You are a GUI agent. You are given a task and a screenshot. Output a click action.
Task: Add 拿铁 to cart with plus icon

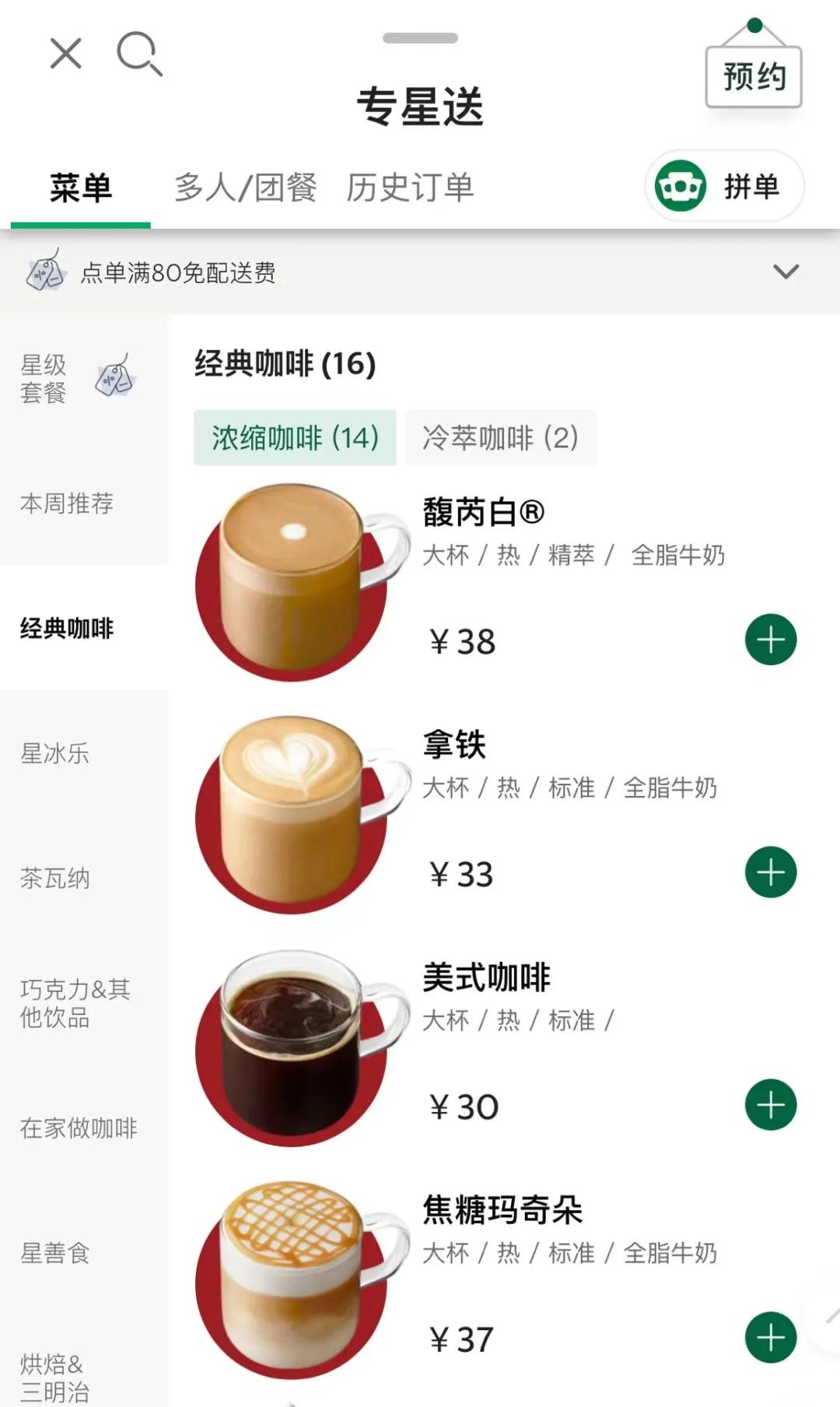point(771,872)
